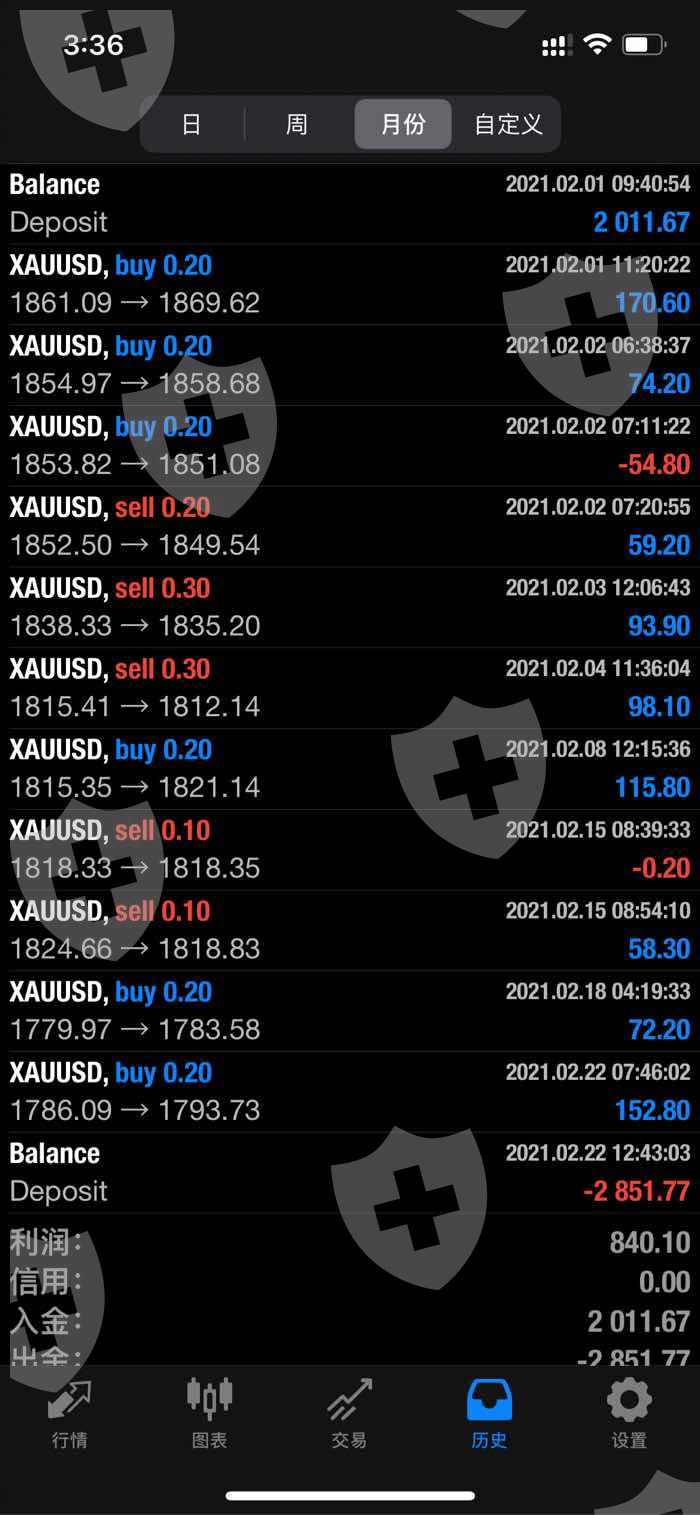Expand the XAUUSD buy trade with 170.60 profit
Image resolution: width=700 pixels, height=1515 pixels.
(350, 284)
